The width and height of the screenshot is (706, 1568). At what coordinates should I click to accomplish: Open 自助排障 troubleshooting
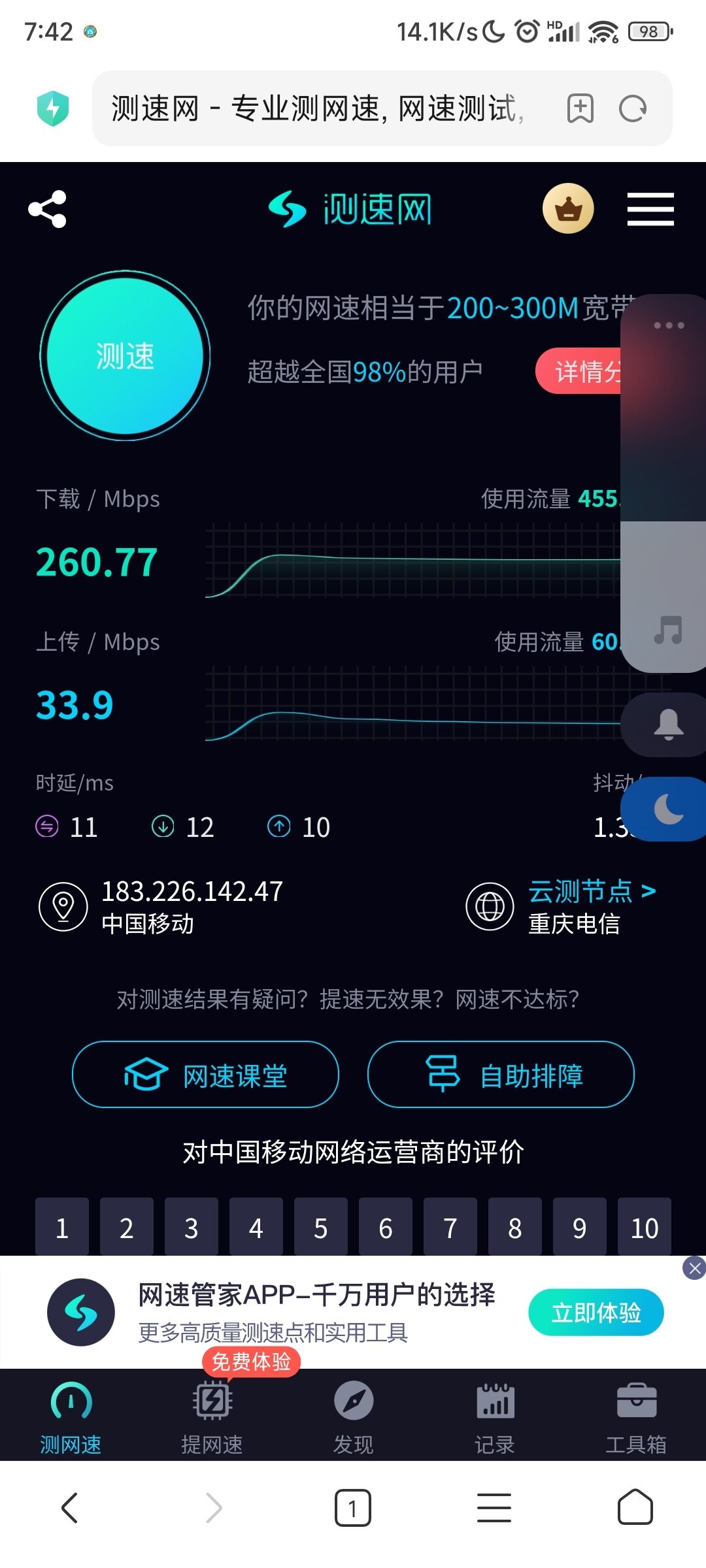[501, 1075]
